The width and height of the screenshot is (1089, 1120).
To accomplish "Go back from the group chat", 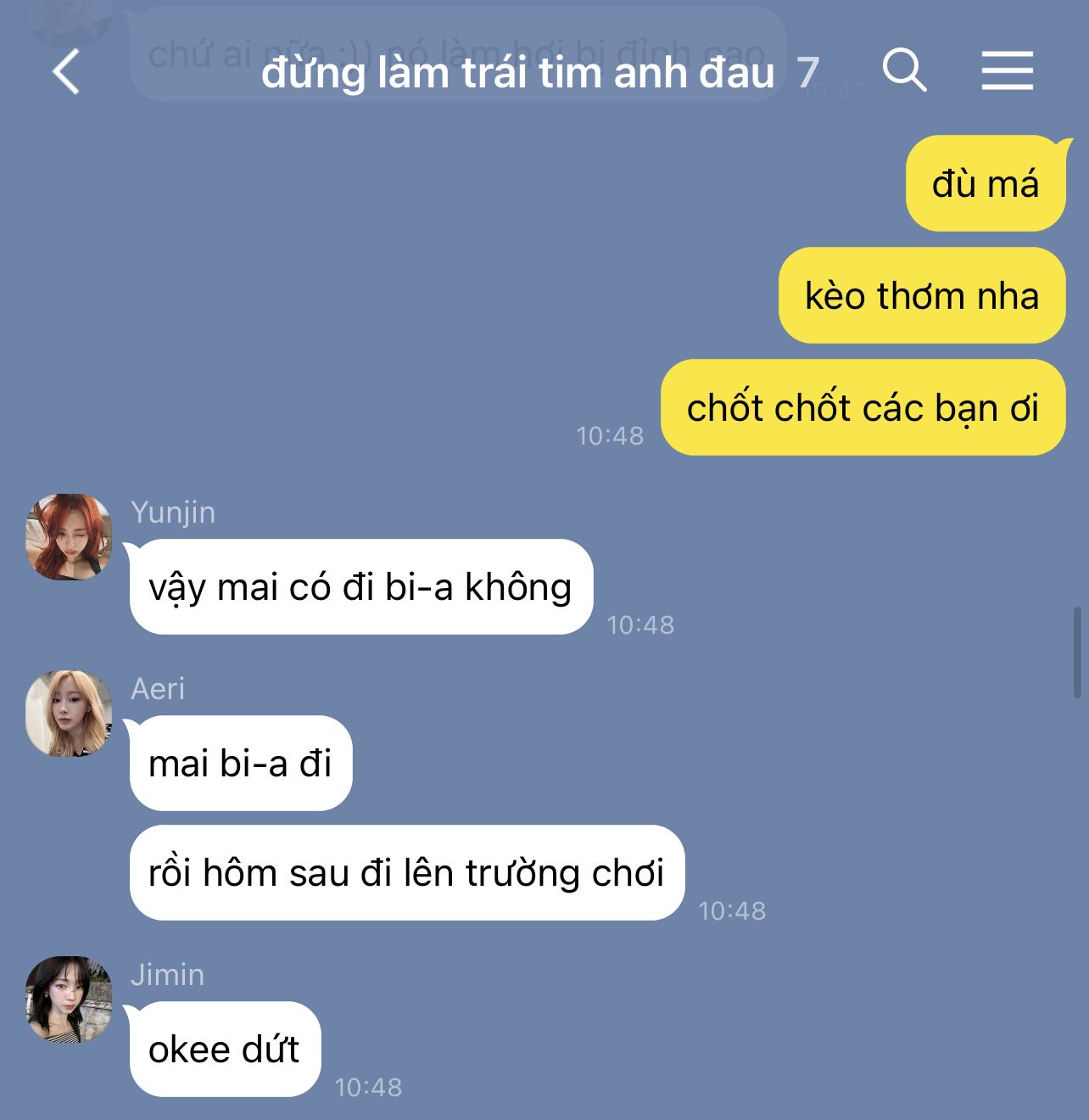I will pos(66,71).
